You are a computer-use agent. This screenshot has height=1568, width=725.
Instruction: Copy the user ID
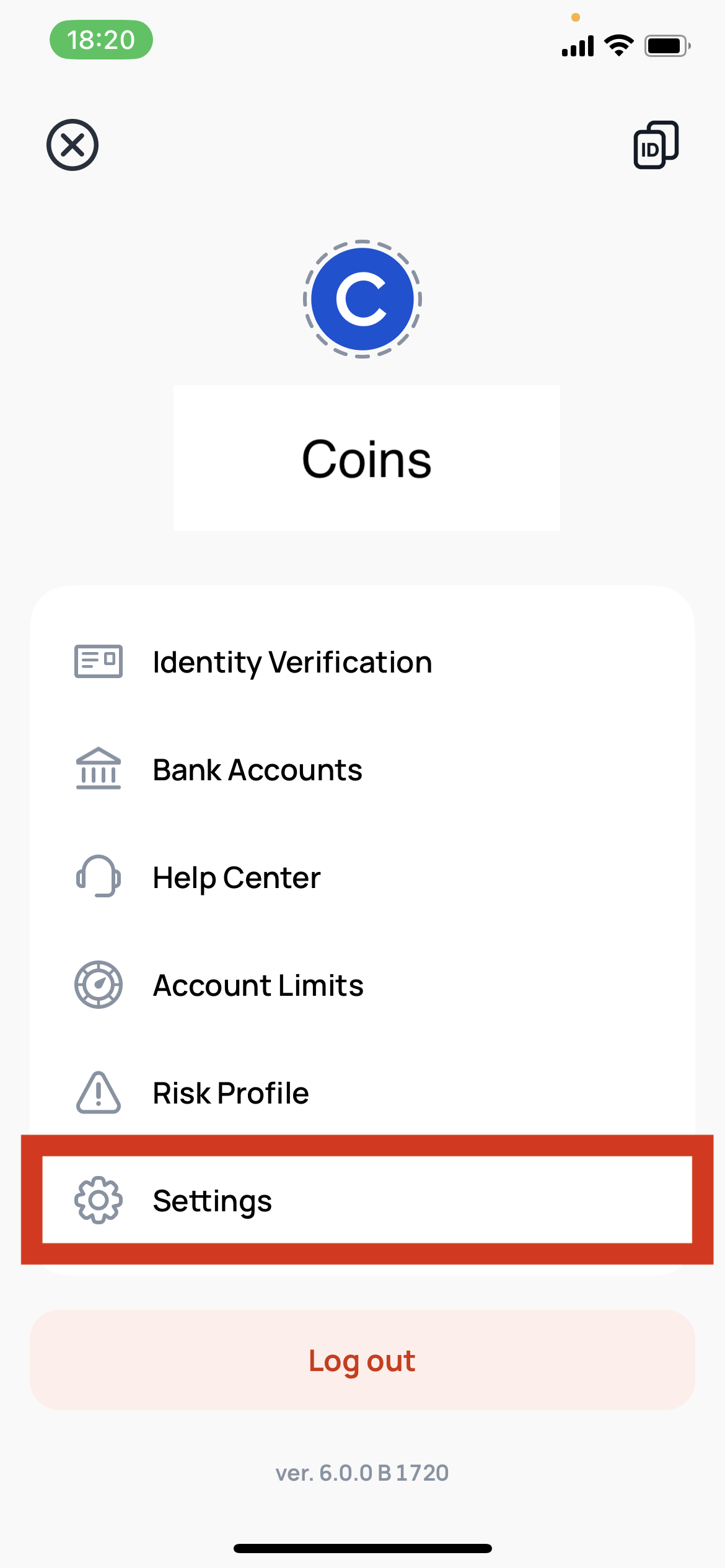pos(656,145)
